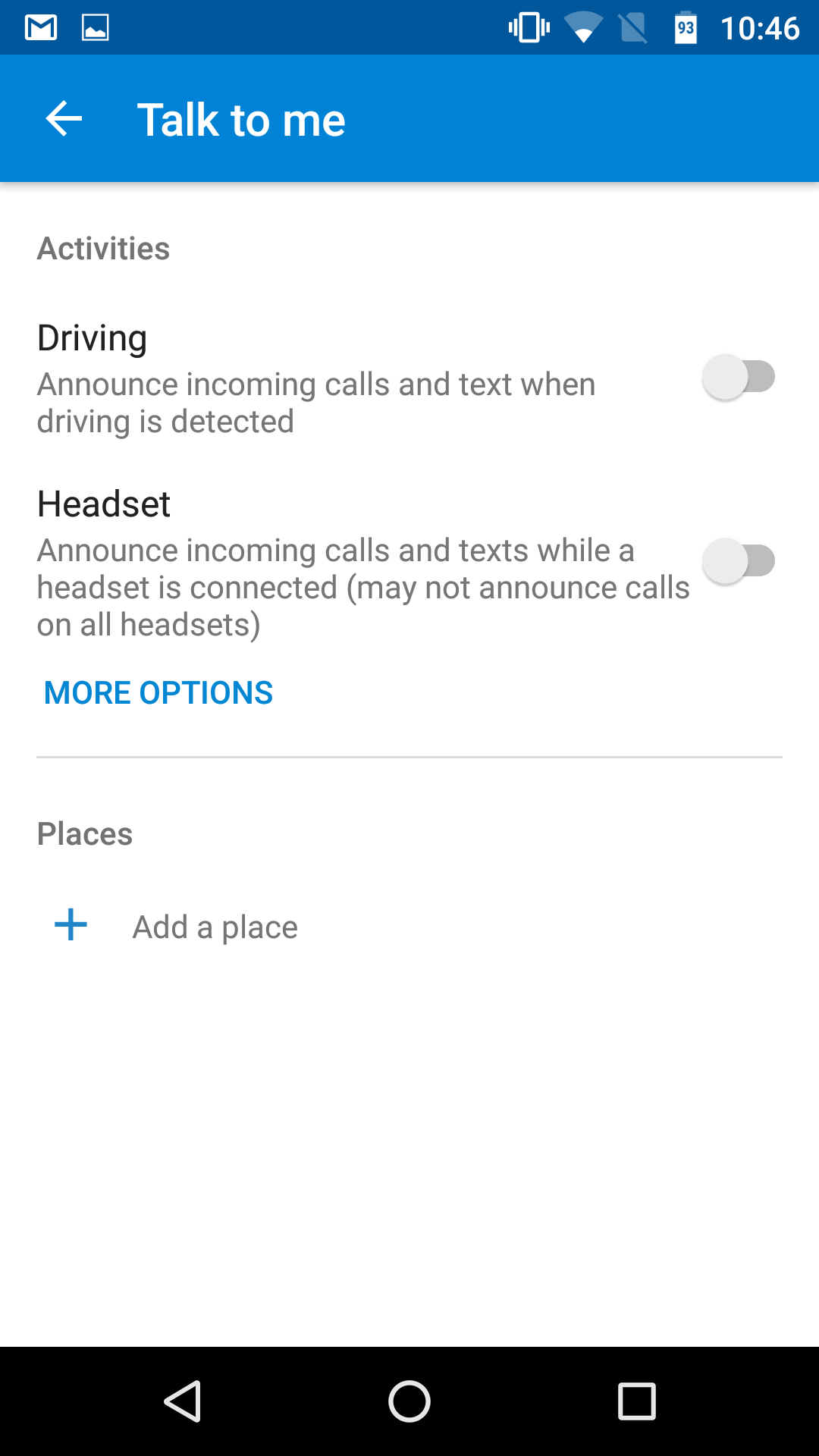Go to the home screen
Image resolution: width=819 pixels, height=1456 pixels.
click(409, 1401)
